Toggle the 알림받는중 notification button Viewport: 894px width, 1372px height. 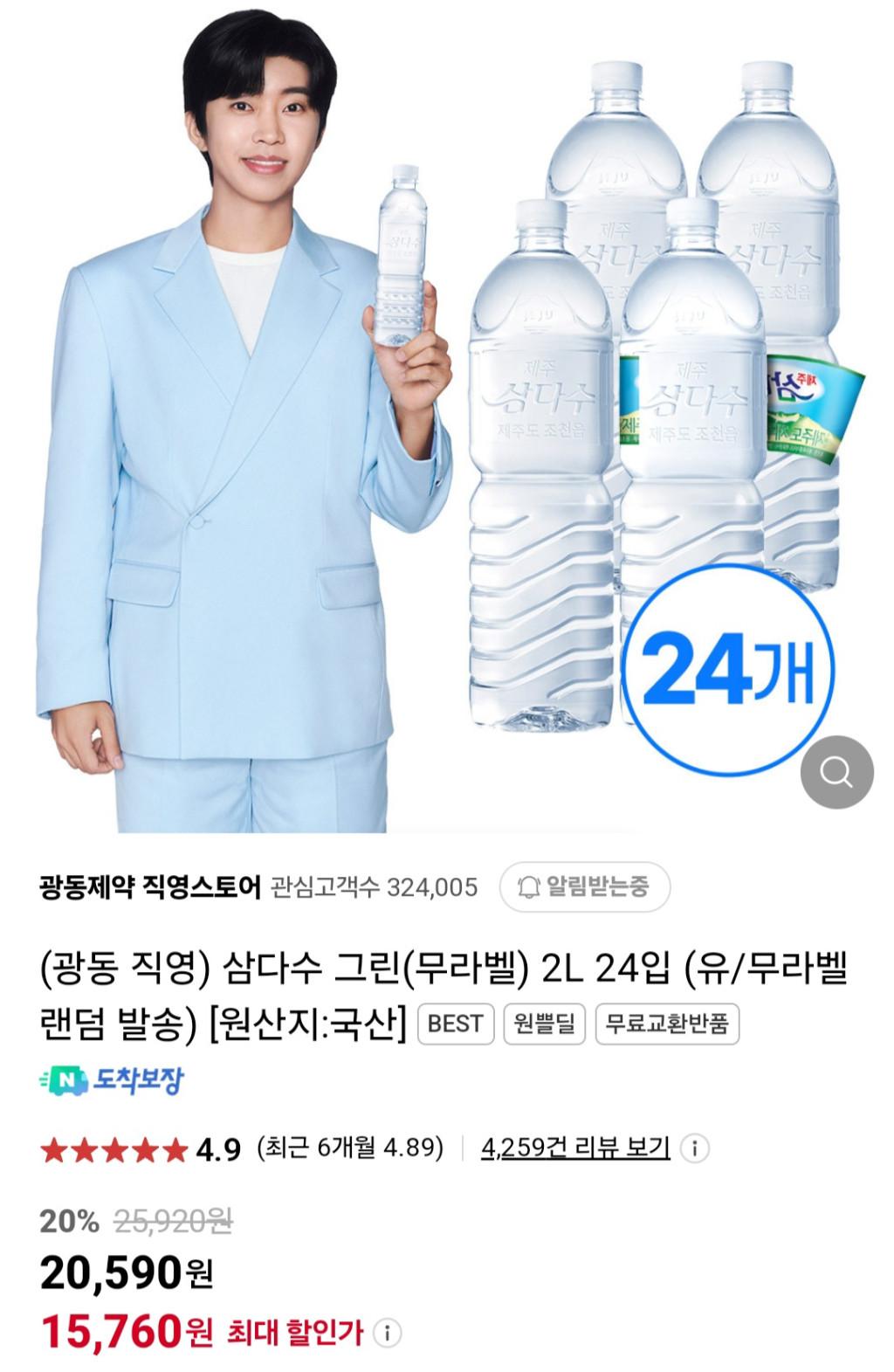[x=584, y=887]
